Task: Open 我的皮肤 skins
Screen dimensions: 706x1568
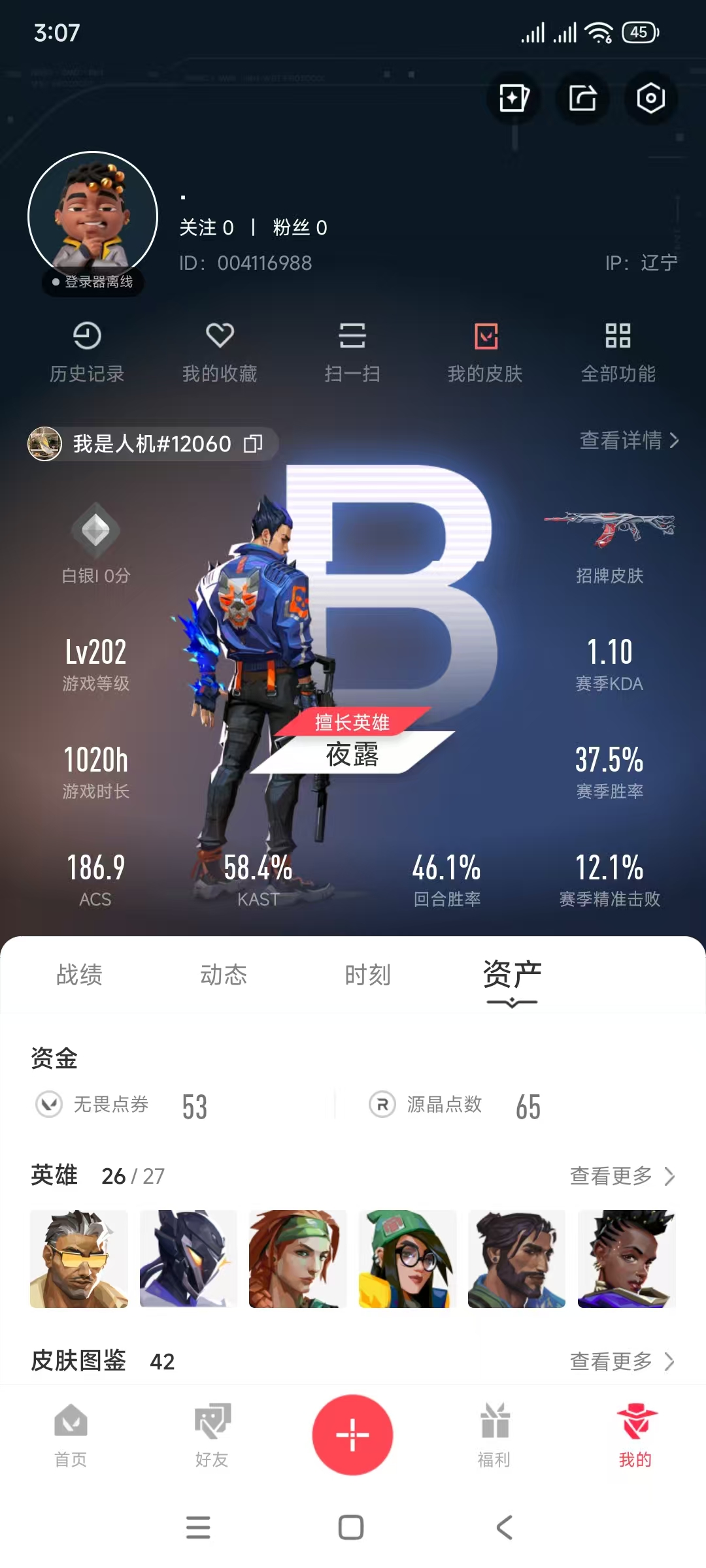Action: coord(485,353)
